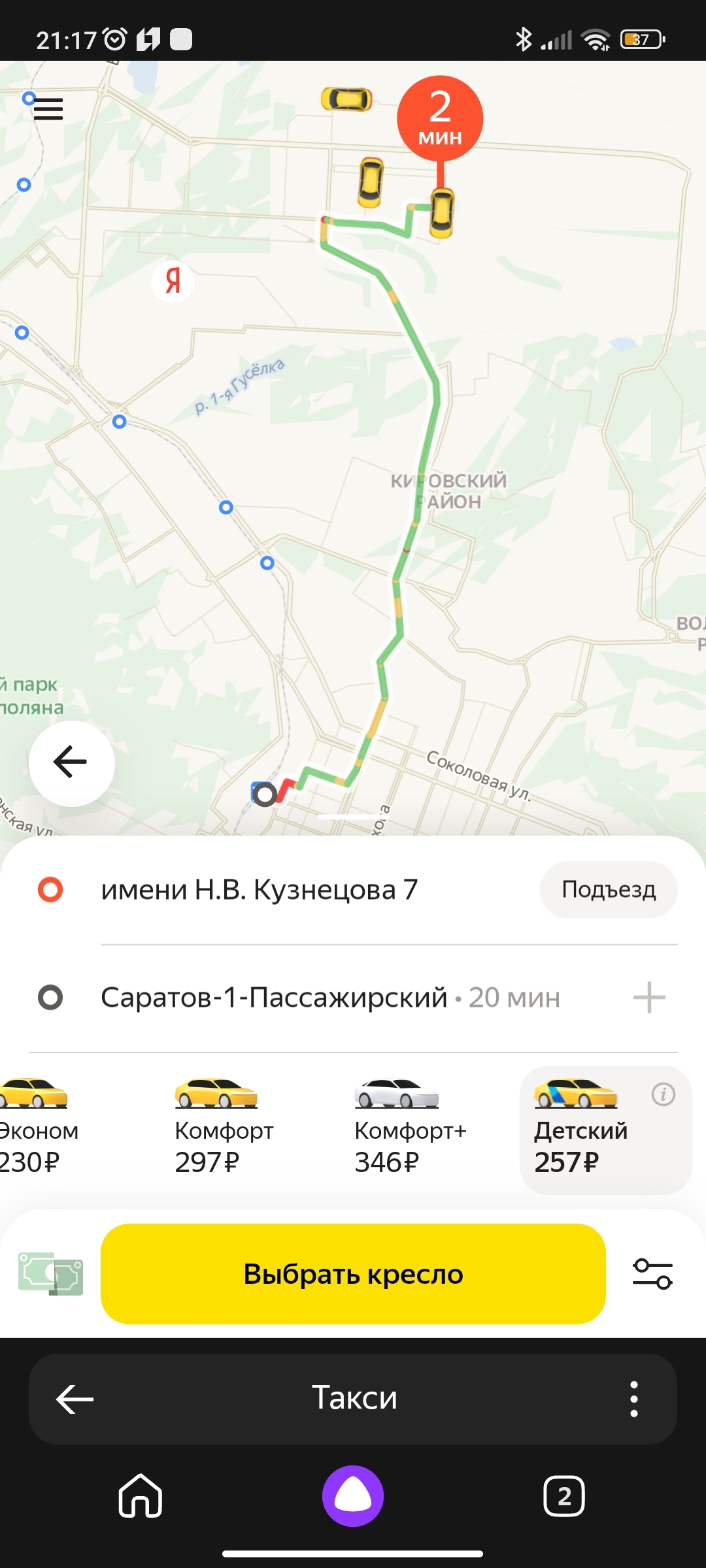Add an entrance with the Подъезд button
Image resolution: width=706 pixels, height=1568 pixels.
pos(608,890)
